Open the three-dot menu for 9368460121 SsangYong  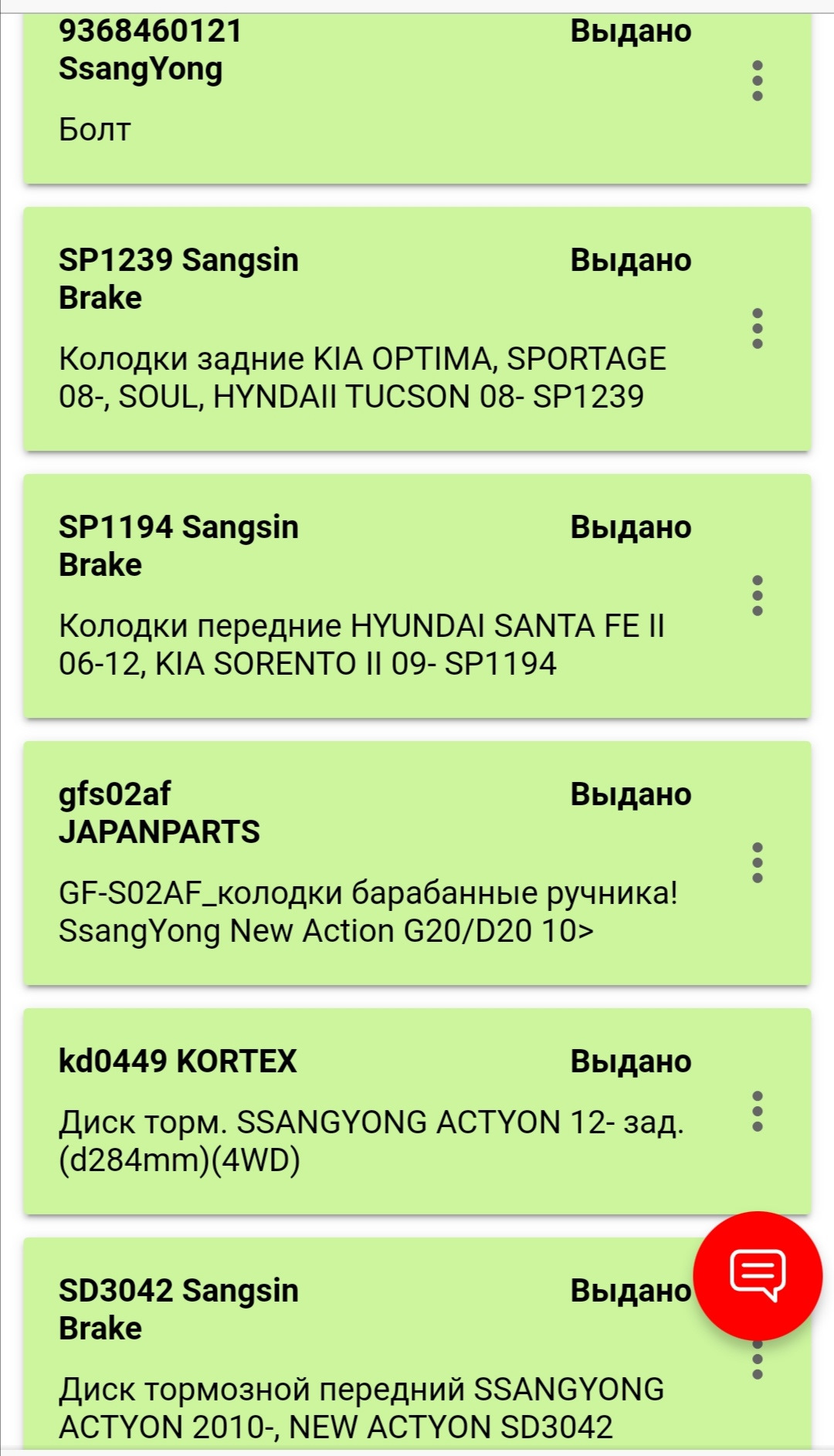tap(758, 80)
